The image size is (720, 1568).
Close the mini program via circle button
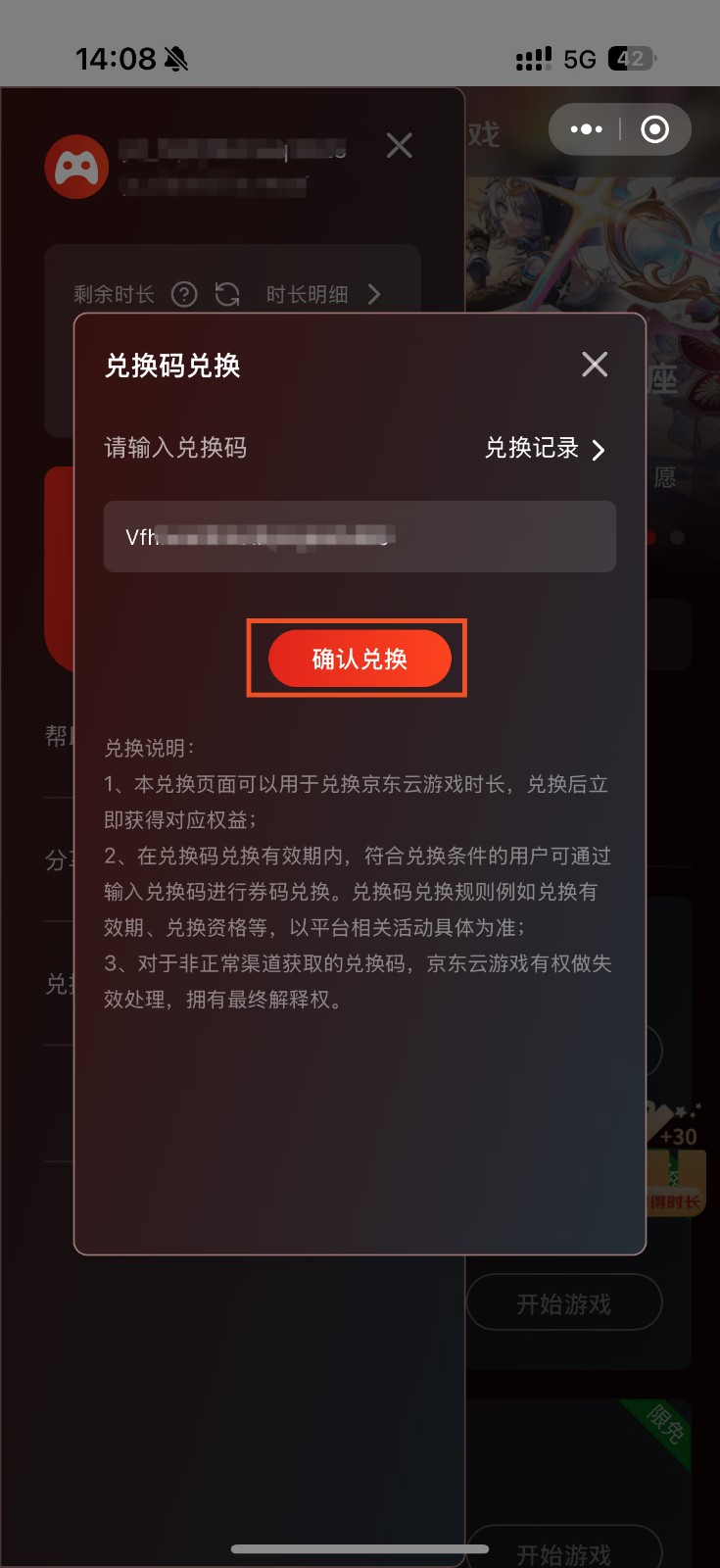(654, 129)
